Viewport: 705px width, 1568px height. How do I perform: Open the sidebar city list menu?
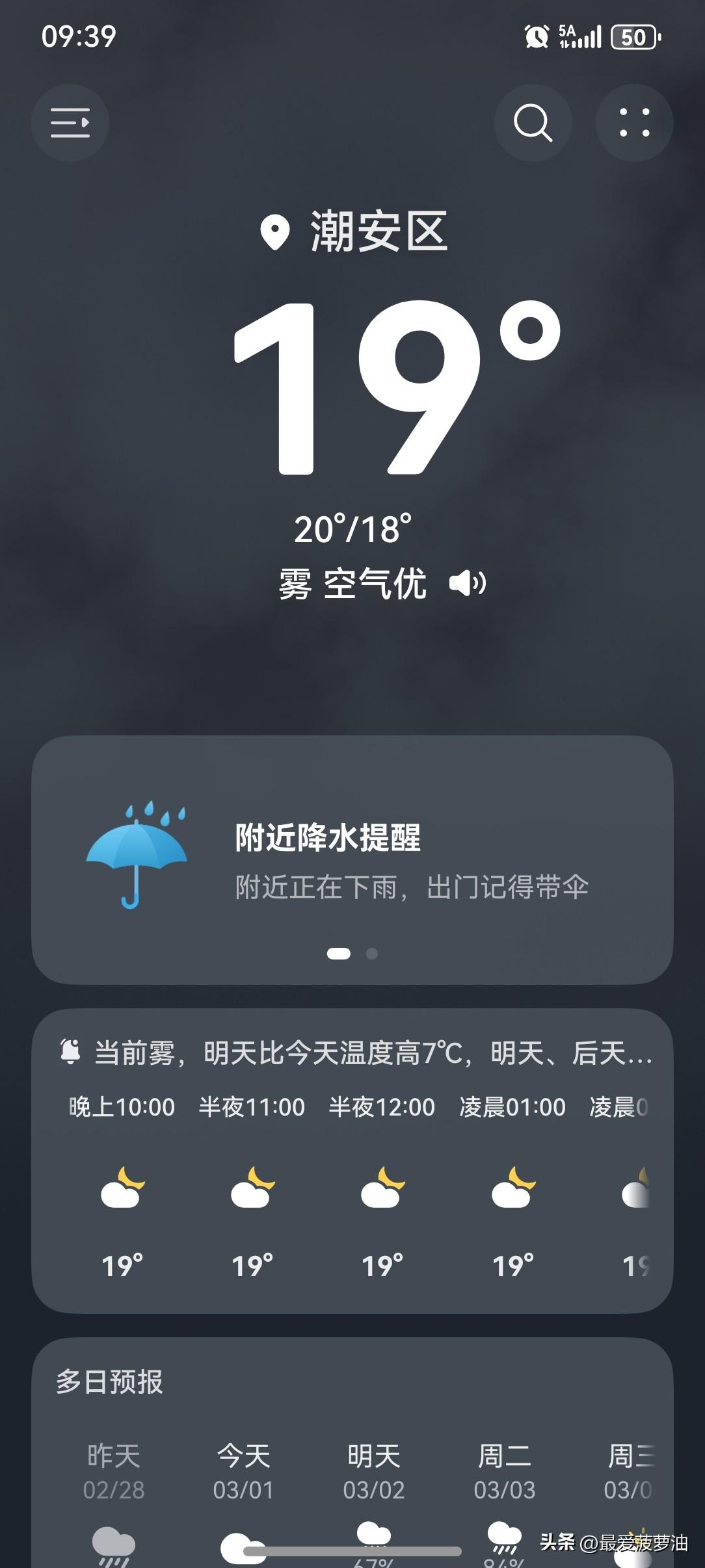pyautogui.click(x=70, y=124)
